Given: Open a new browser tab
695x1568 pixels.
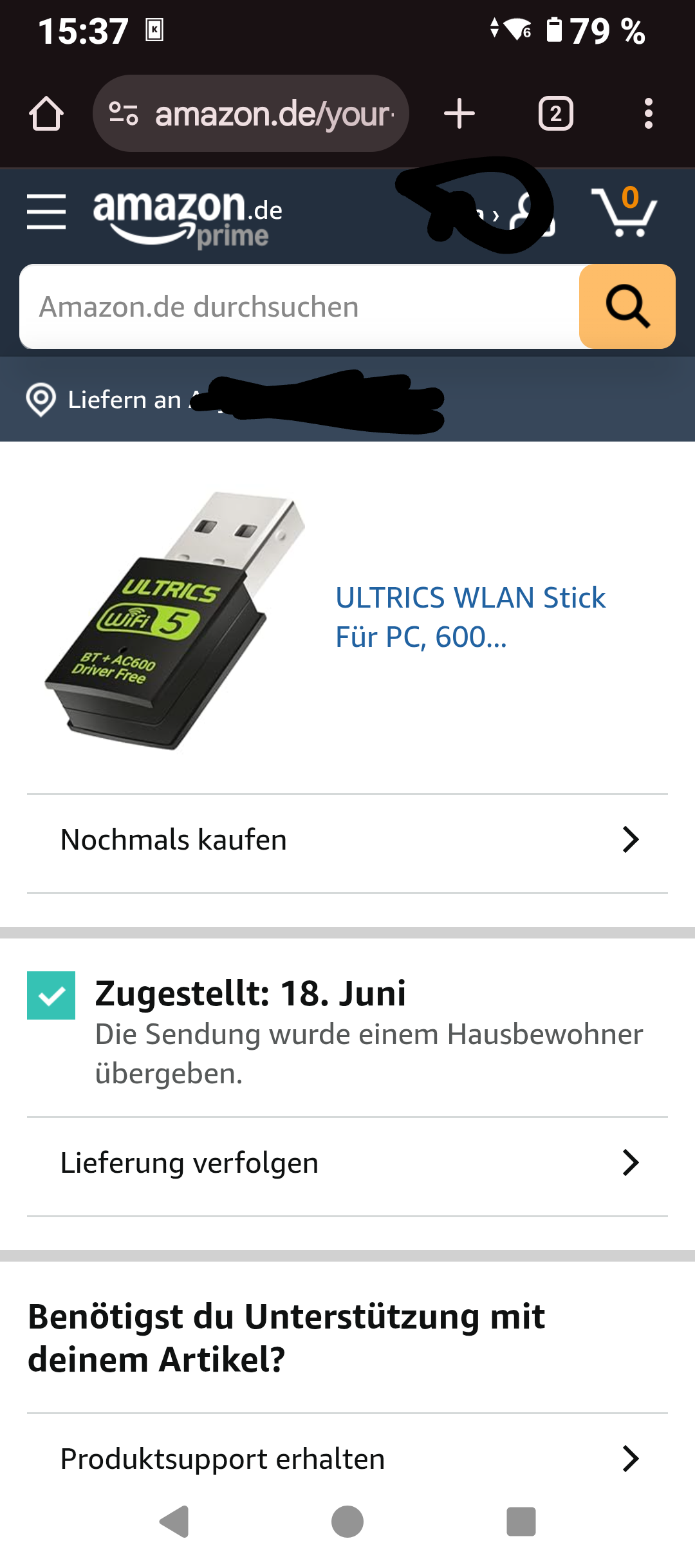Looking at the screenshot, I should 459,114.
